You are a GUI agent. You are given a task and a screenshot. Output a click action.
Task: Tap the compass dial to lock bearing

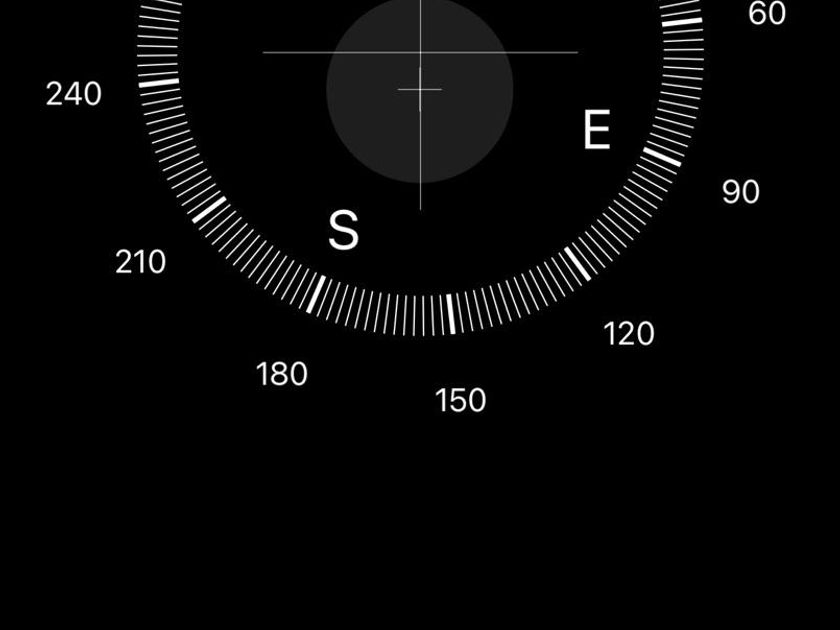pyautogui.click(x=420, y=90)
